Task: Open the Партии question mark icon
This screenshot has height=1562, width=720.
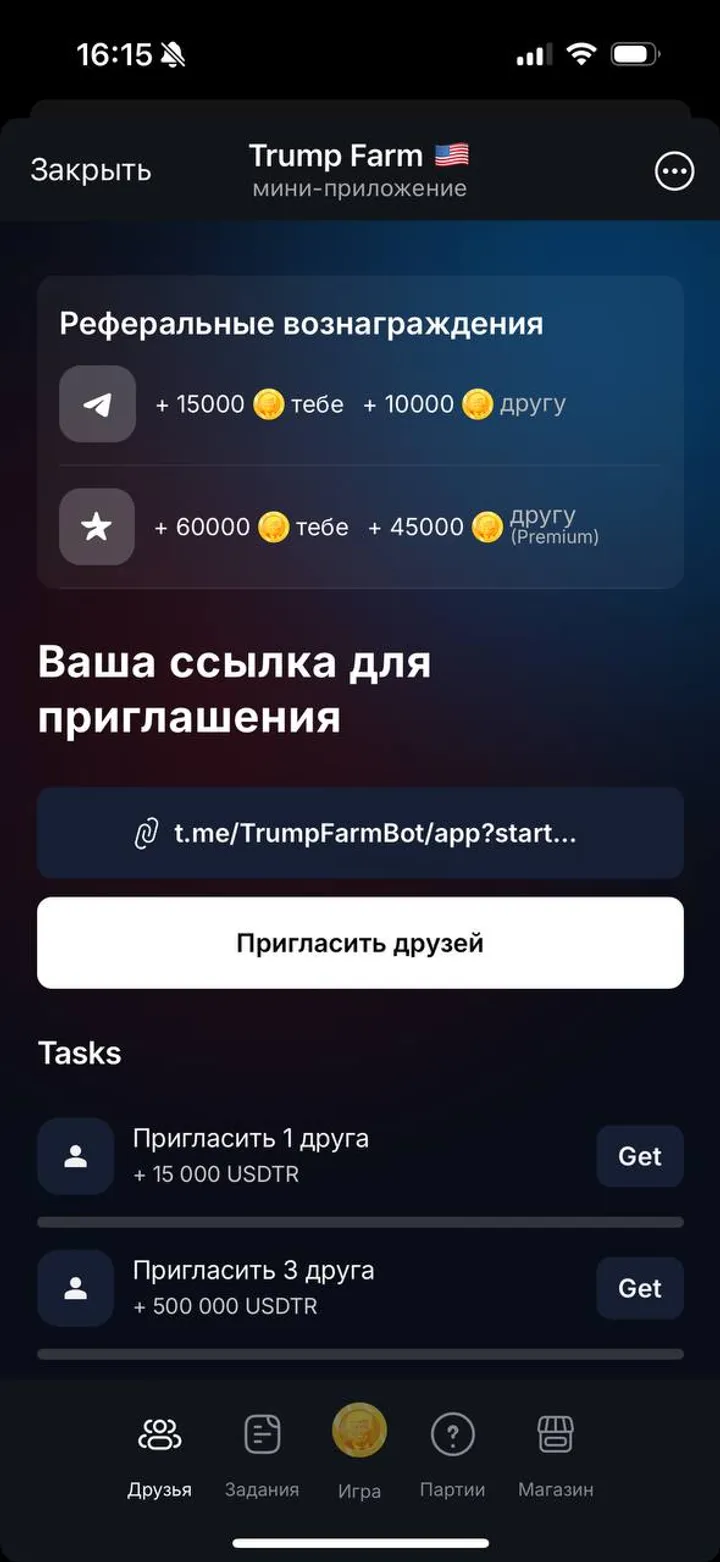Action: pos(455,1432)
